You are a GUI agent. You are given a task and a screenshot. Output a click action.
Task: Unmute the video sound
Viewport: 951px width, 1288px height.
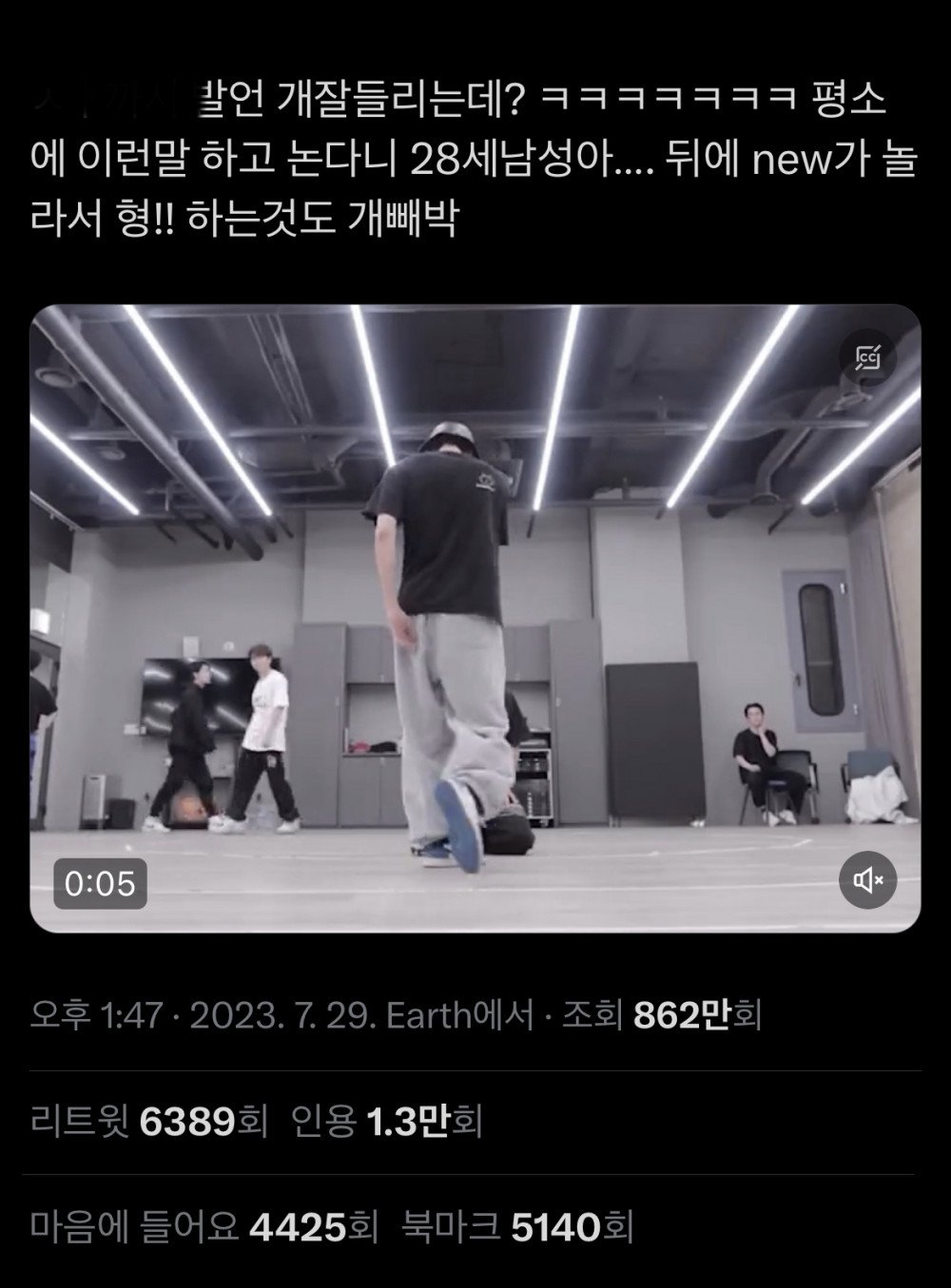click(868, 881)
